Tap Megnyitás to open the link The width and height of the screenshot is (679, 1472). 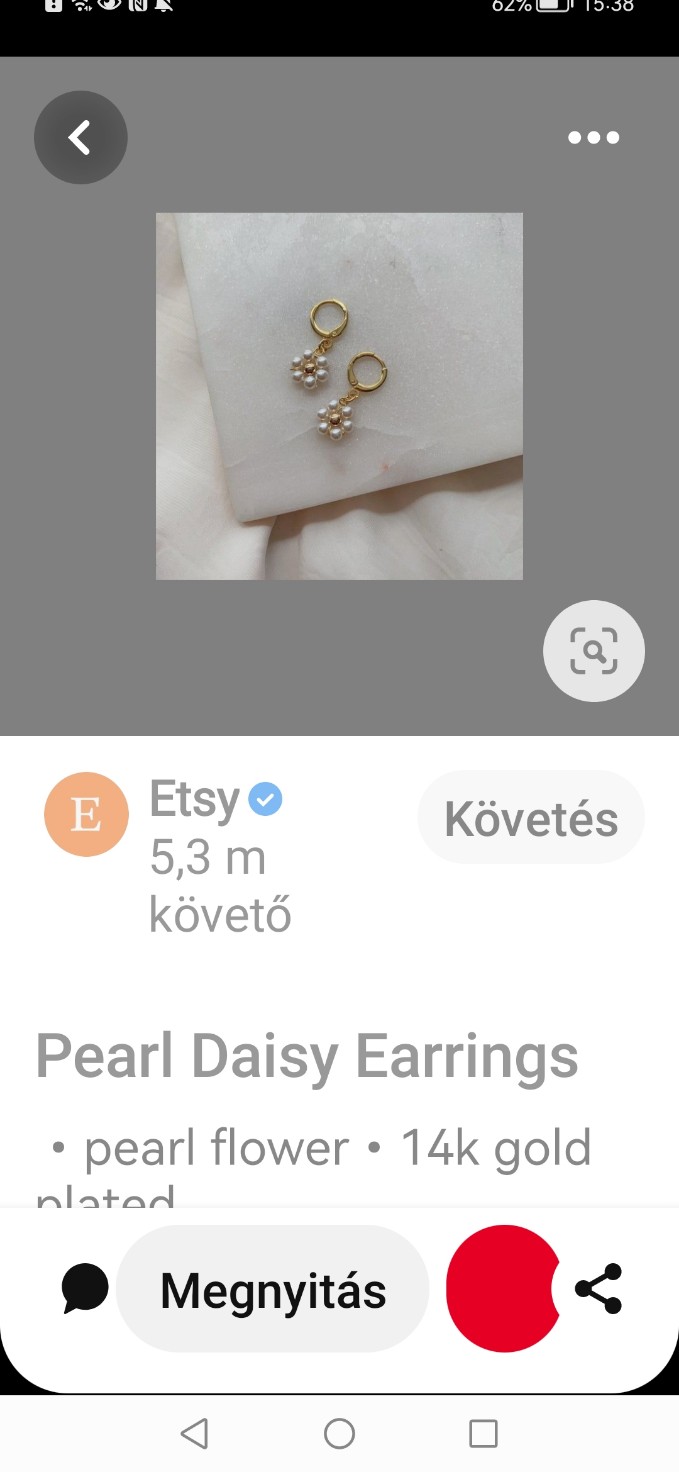point(273,1290)
